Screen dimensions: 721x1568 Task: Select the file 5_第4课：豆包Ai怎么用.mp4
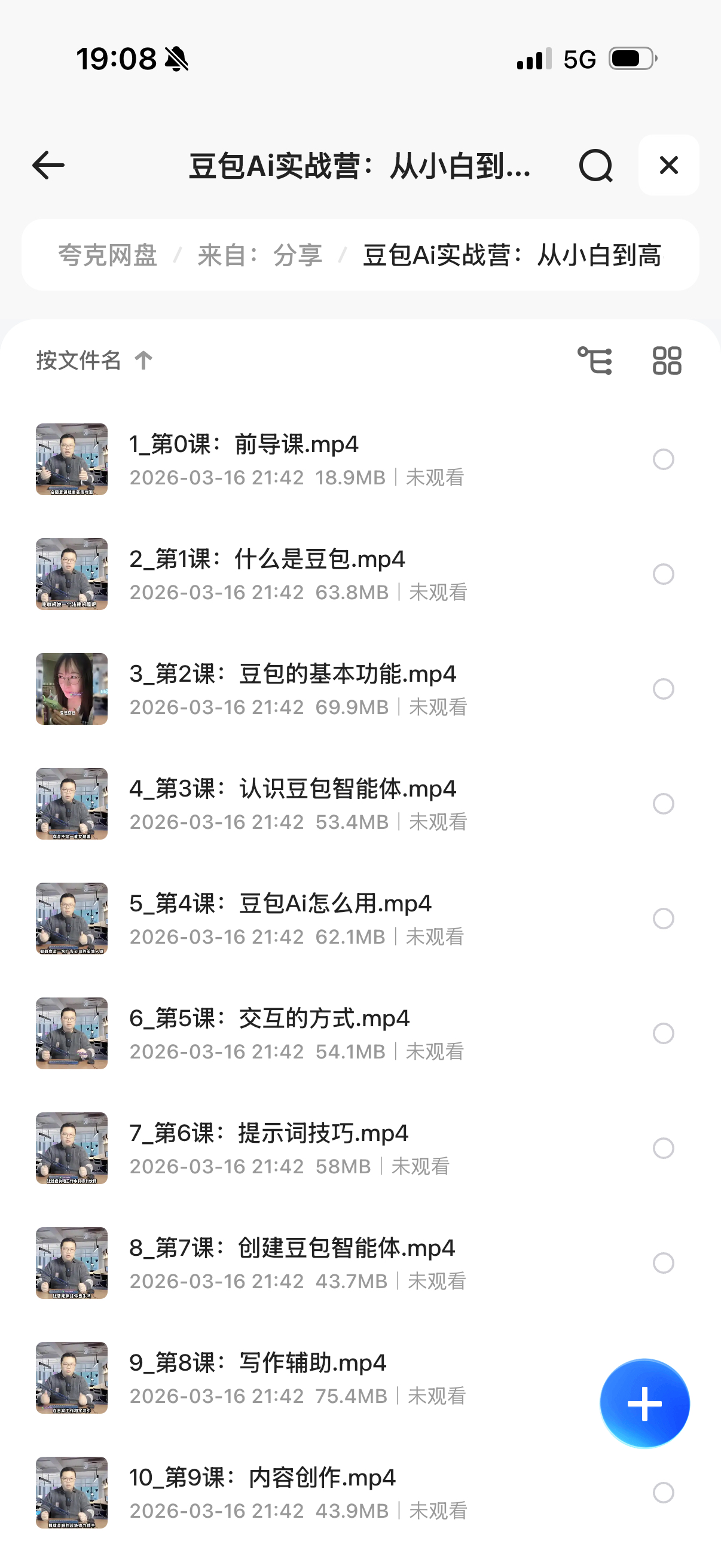pos(663,919)
